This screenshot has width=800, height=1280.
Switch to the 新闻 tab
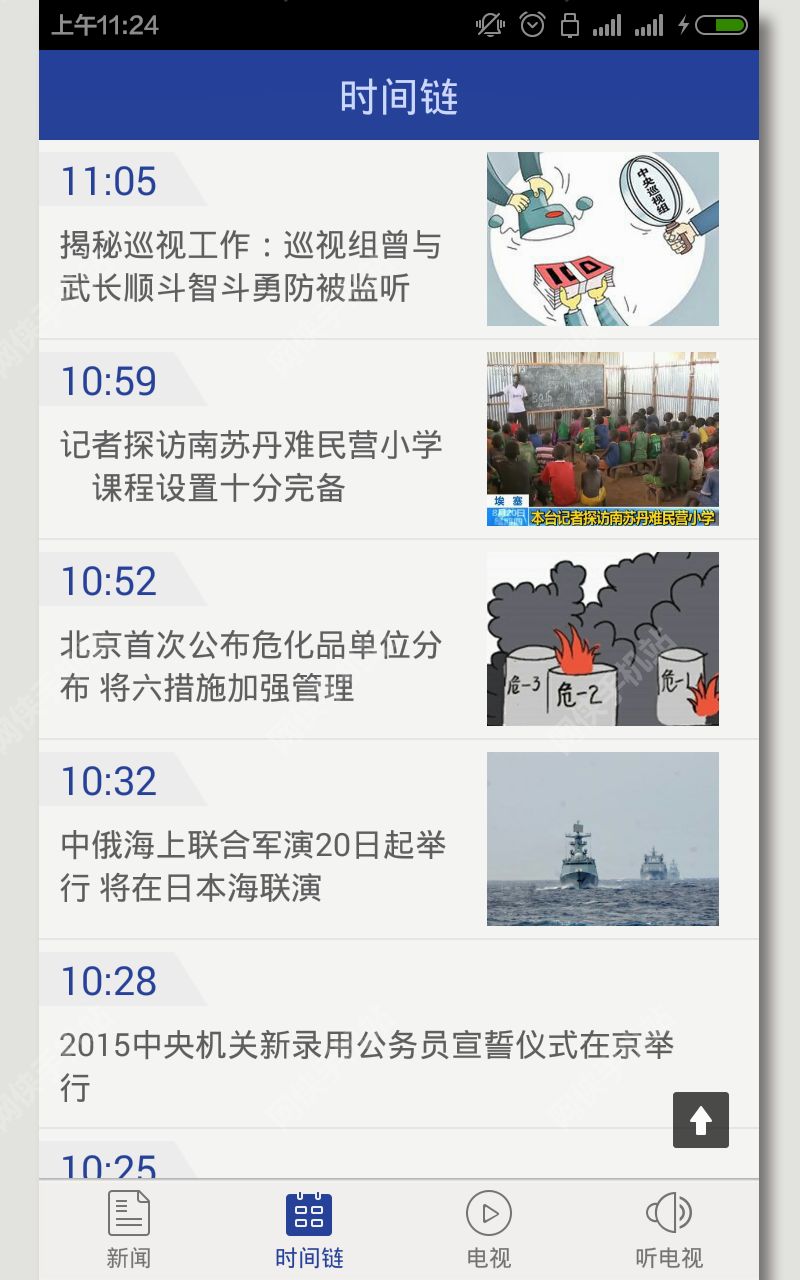[x=129, y=1229]
